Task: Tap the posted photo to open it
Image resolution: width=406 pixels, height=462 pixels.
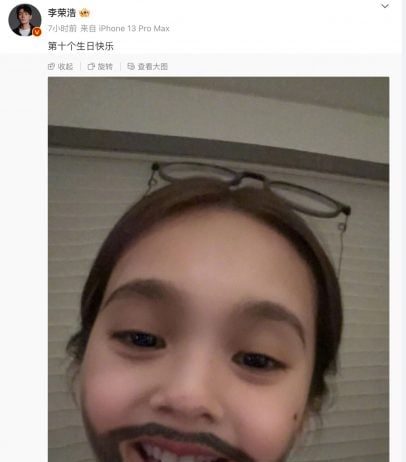Action: click(218, 269)
